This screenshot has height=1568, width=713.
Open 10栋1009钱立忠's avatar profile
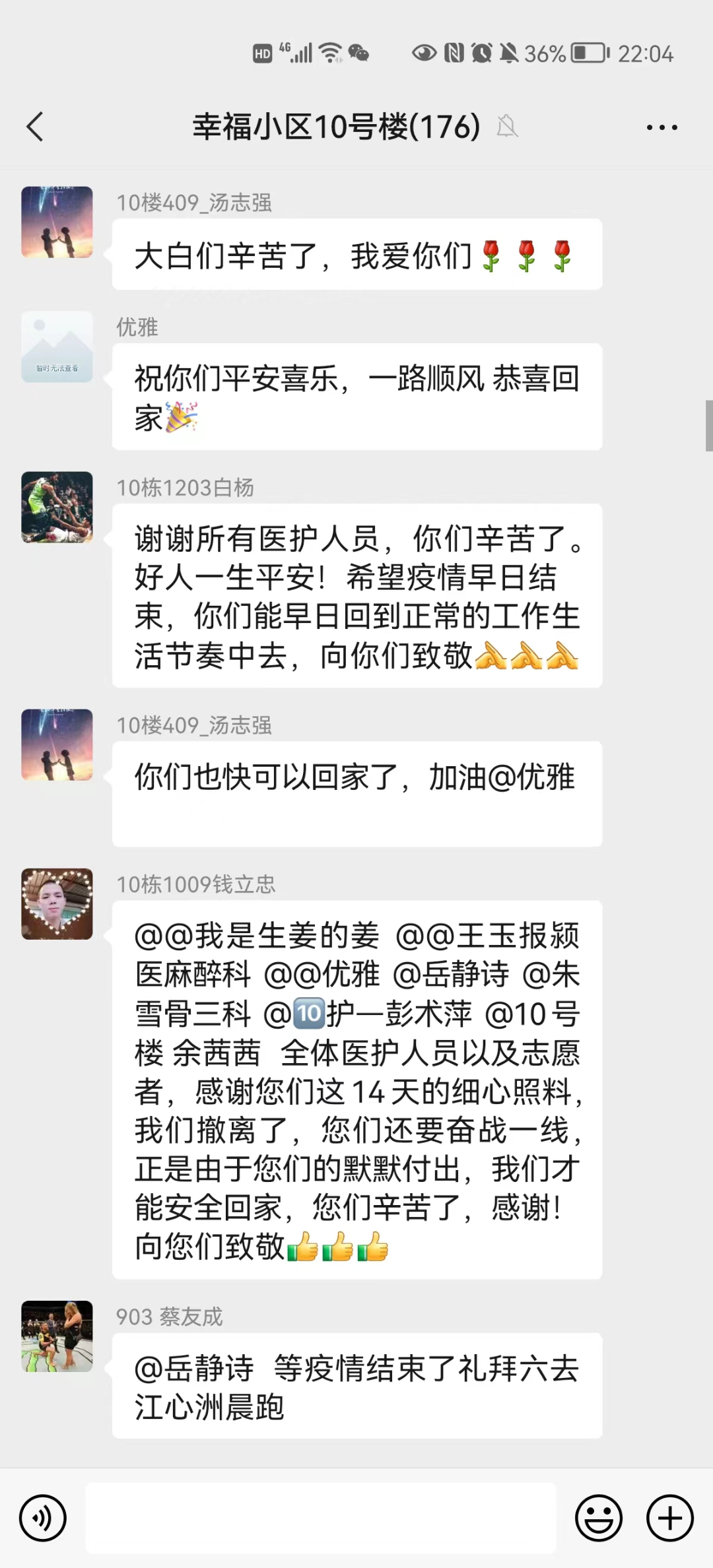point(57,903)
